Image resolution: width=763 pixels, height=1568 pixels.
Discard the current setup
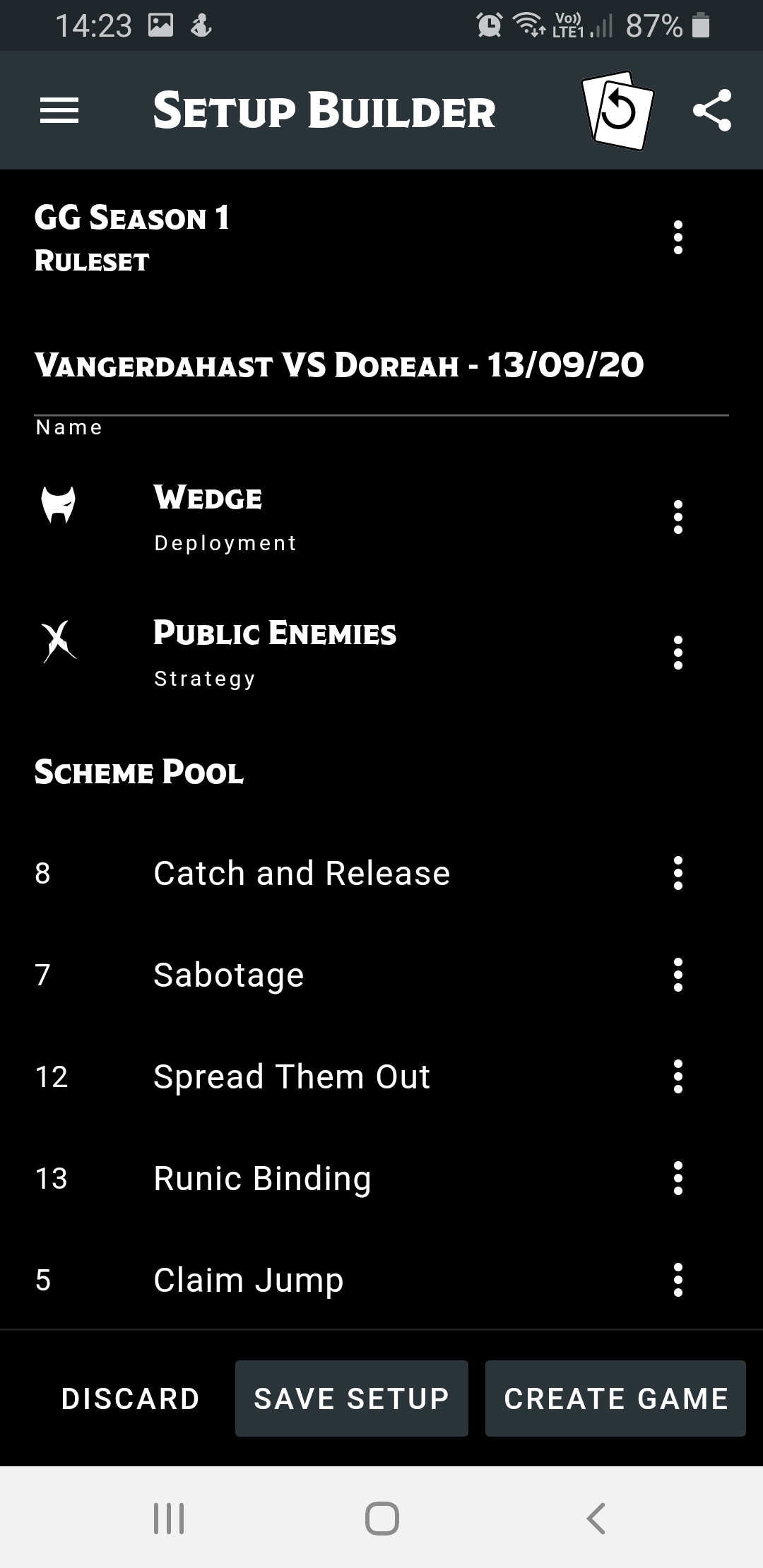coord(131,1398)
